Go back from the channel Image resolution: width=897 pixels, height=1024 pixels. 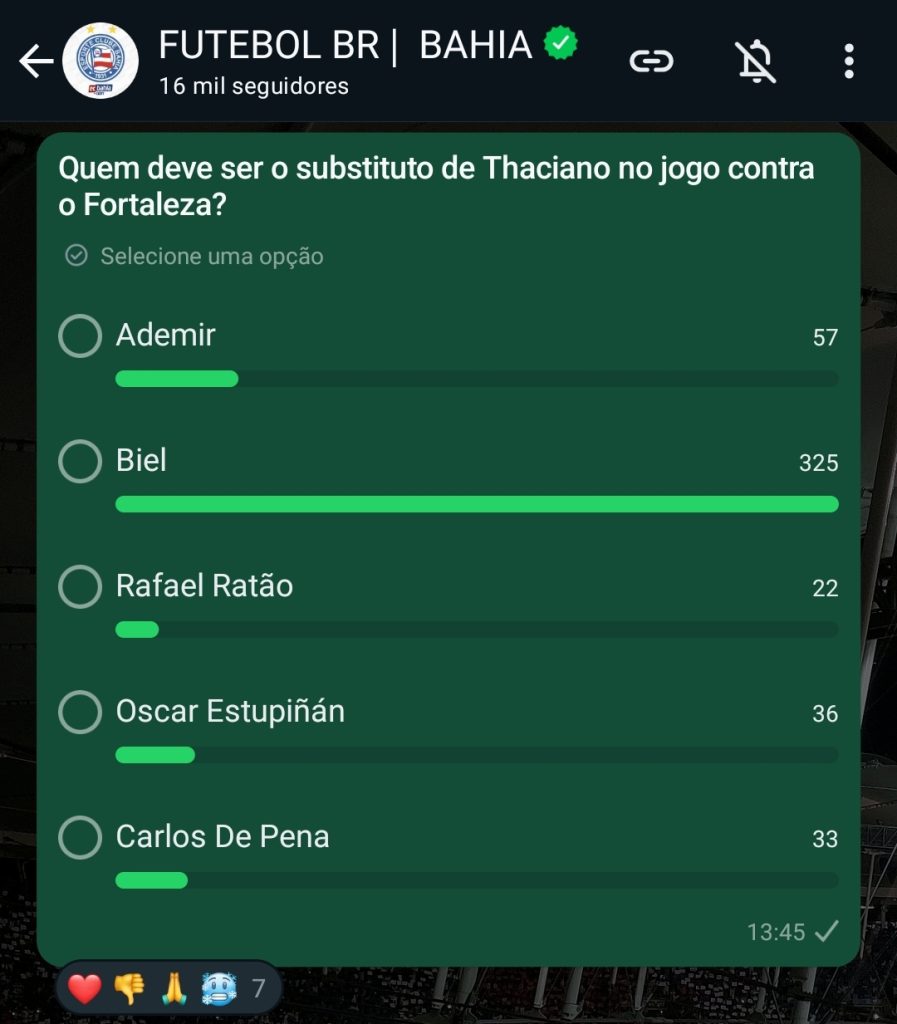click(x=36, y=62)
